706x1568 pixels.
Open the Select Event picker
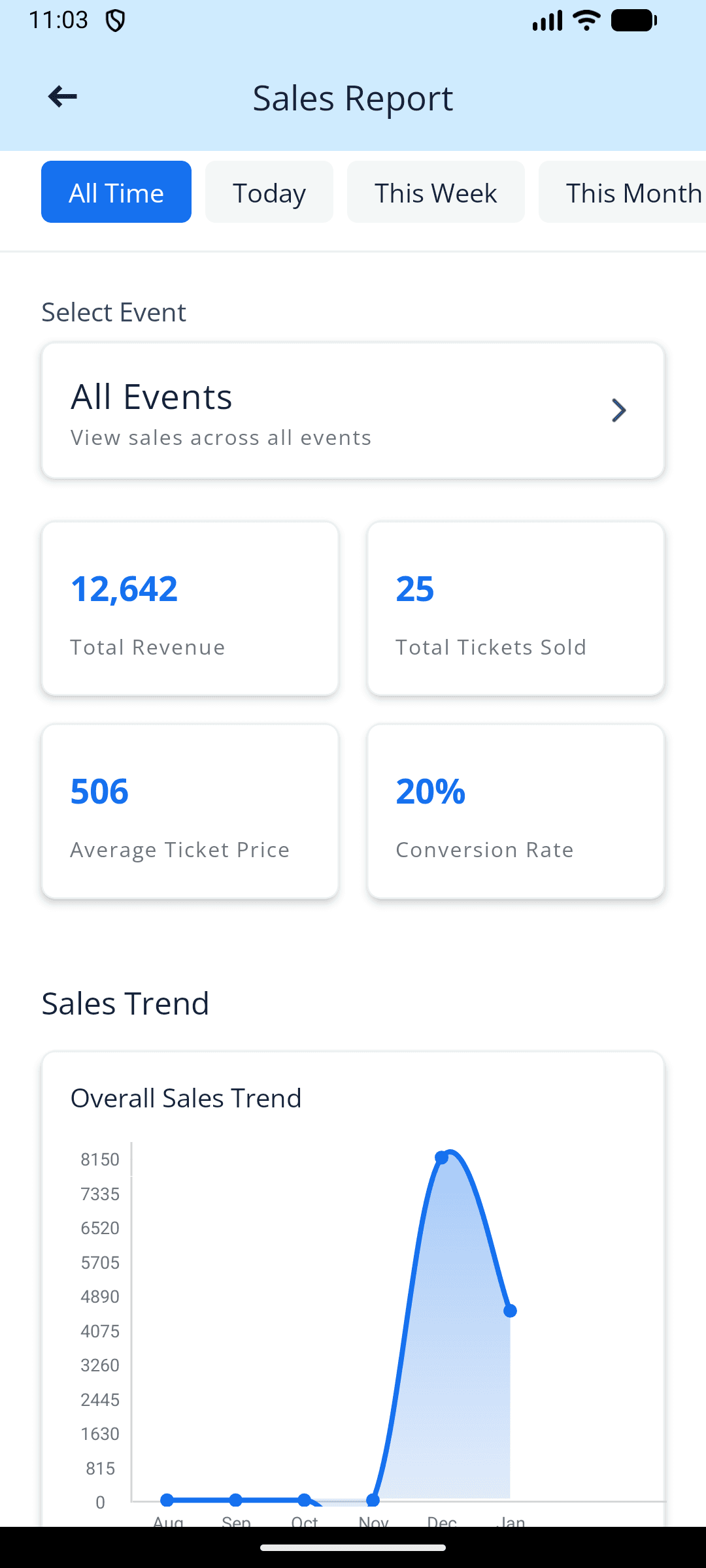353,410
